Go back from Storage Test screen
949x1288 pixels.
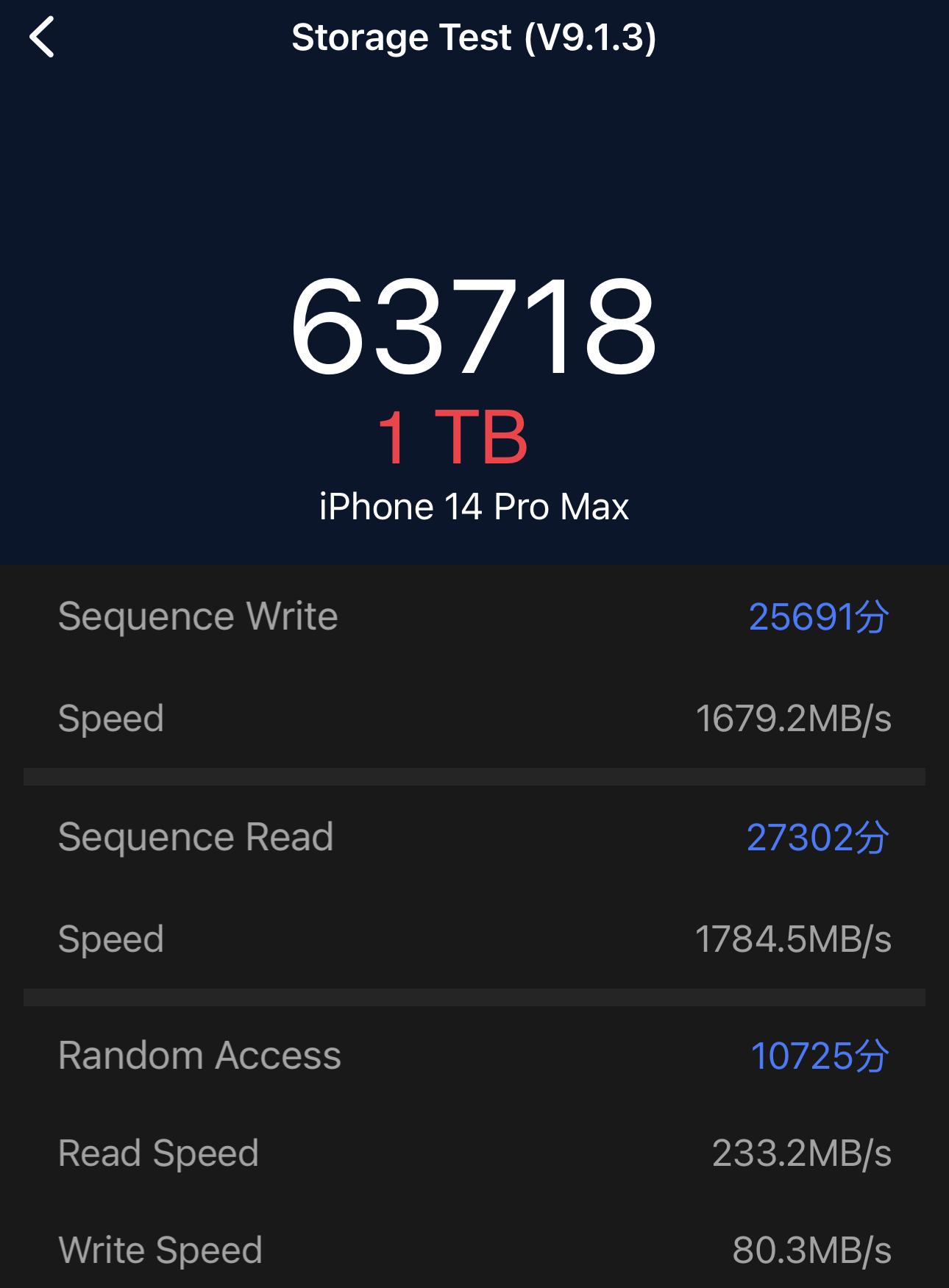click(42, 38)
